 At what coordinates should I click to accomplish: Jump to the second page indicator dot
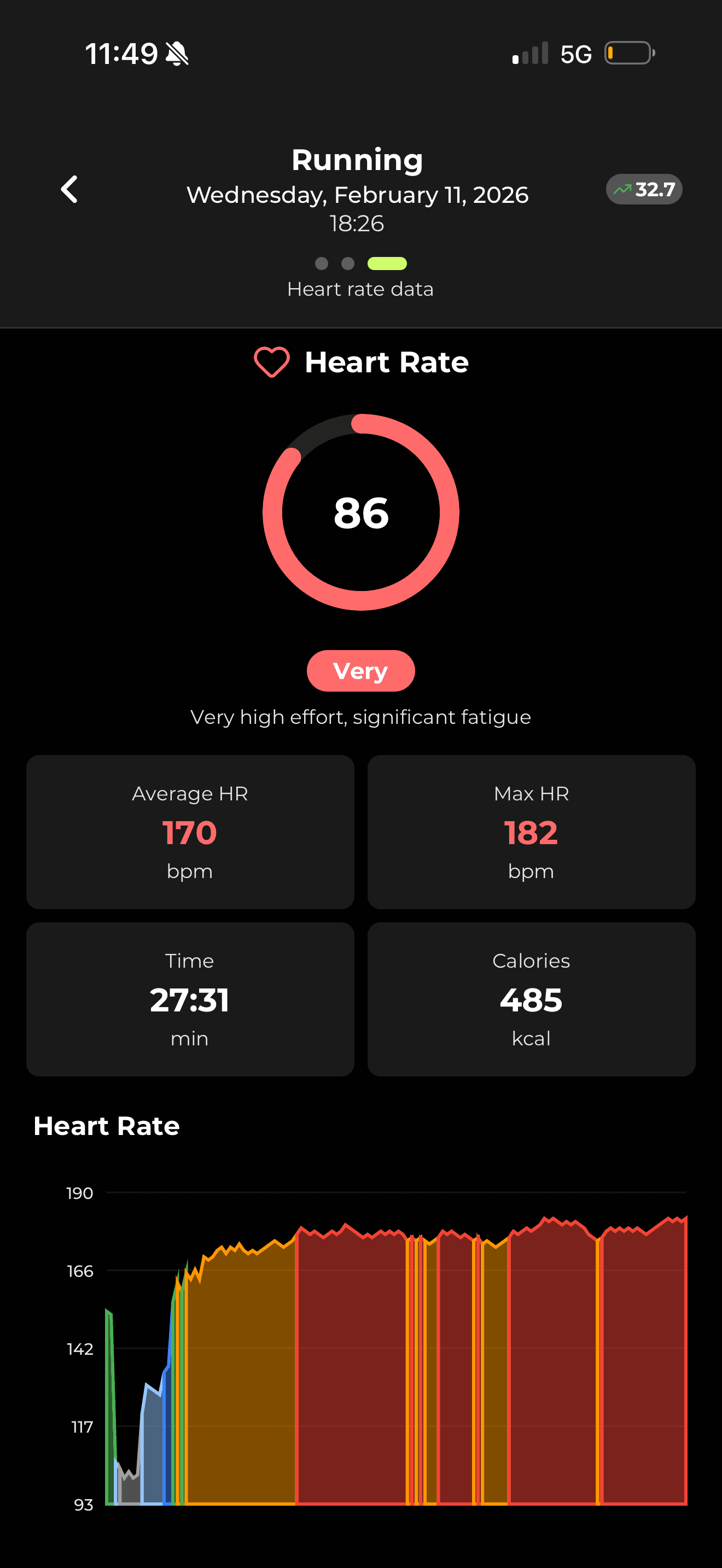tap(348, 264)
